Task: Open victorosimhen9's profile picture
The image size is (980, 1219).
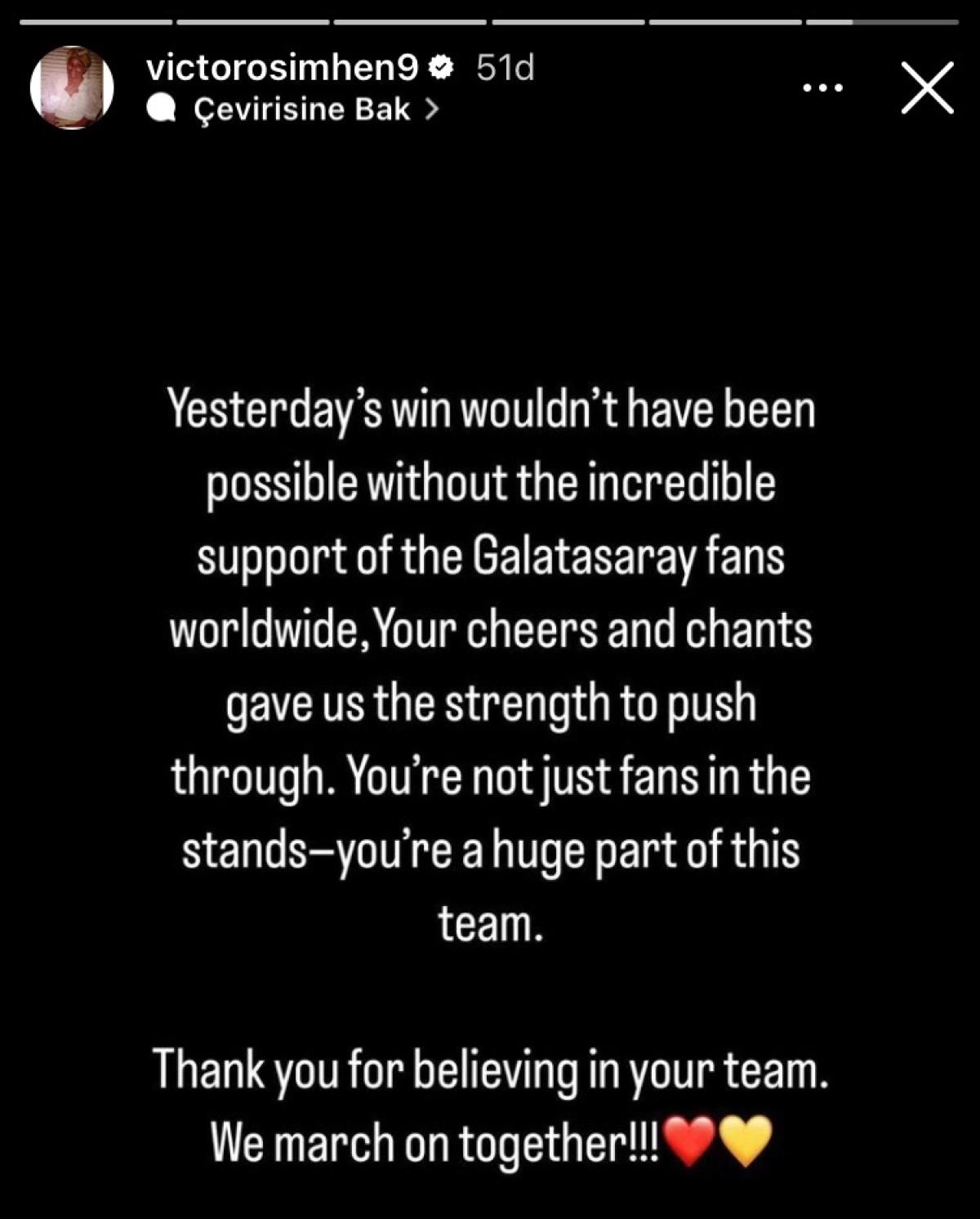Action: (72, 87)
